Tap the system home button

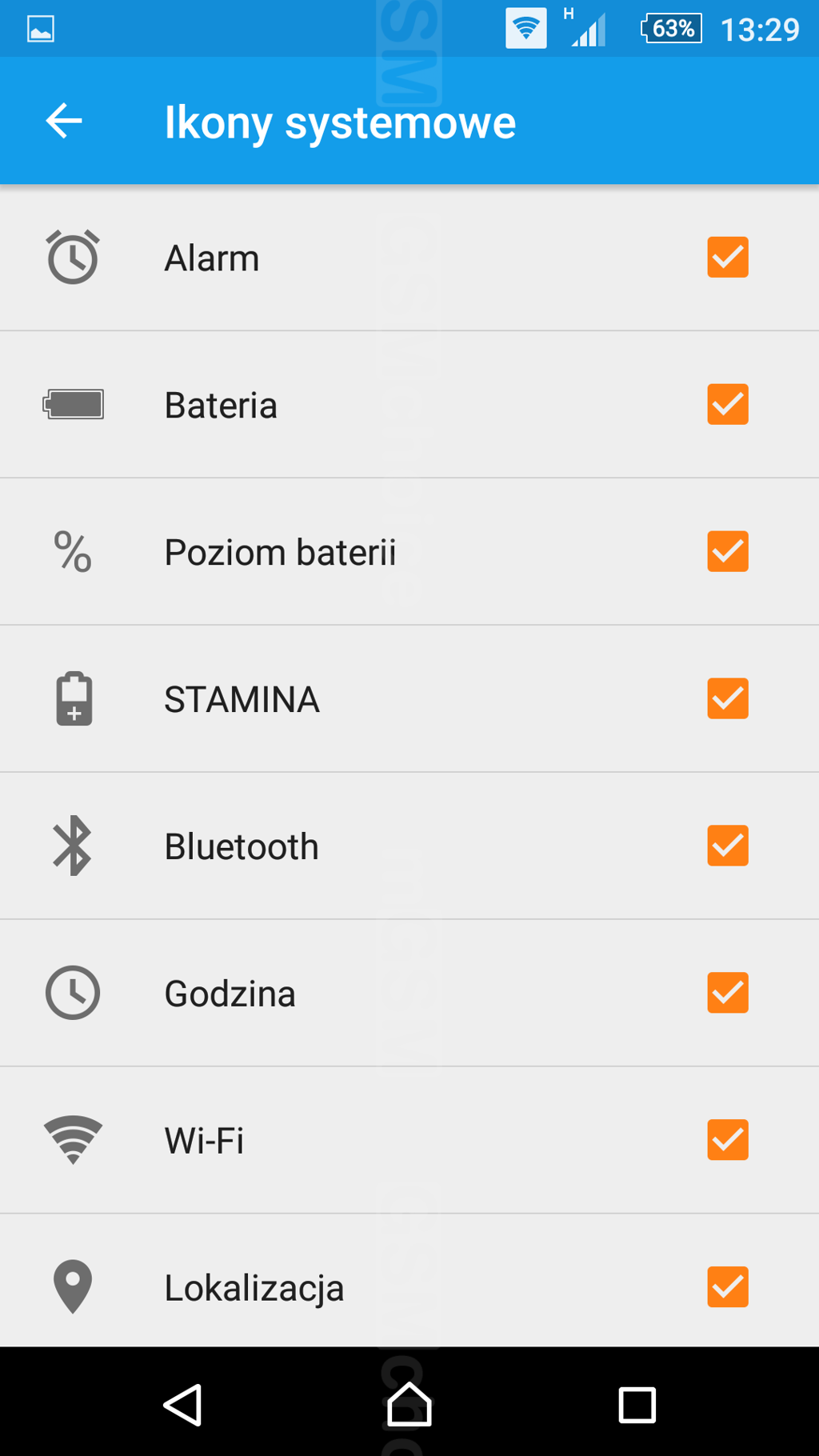(x=409, y=1405)
